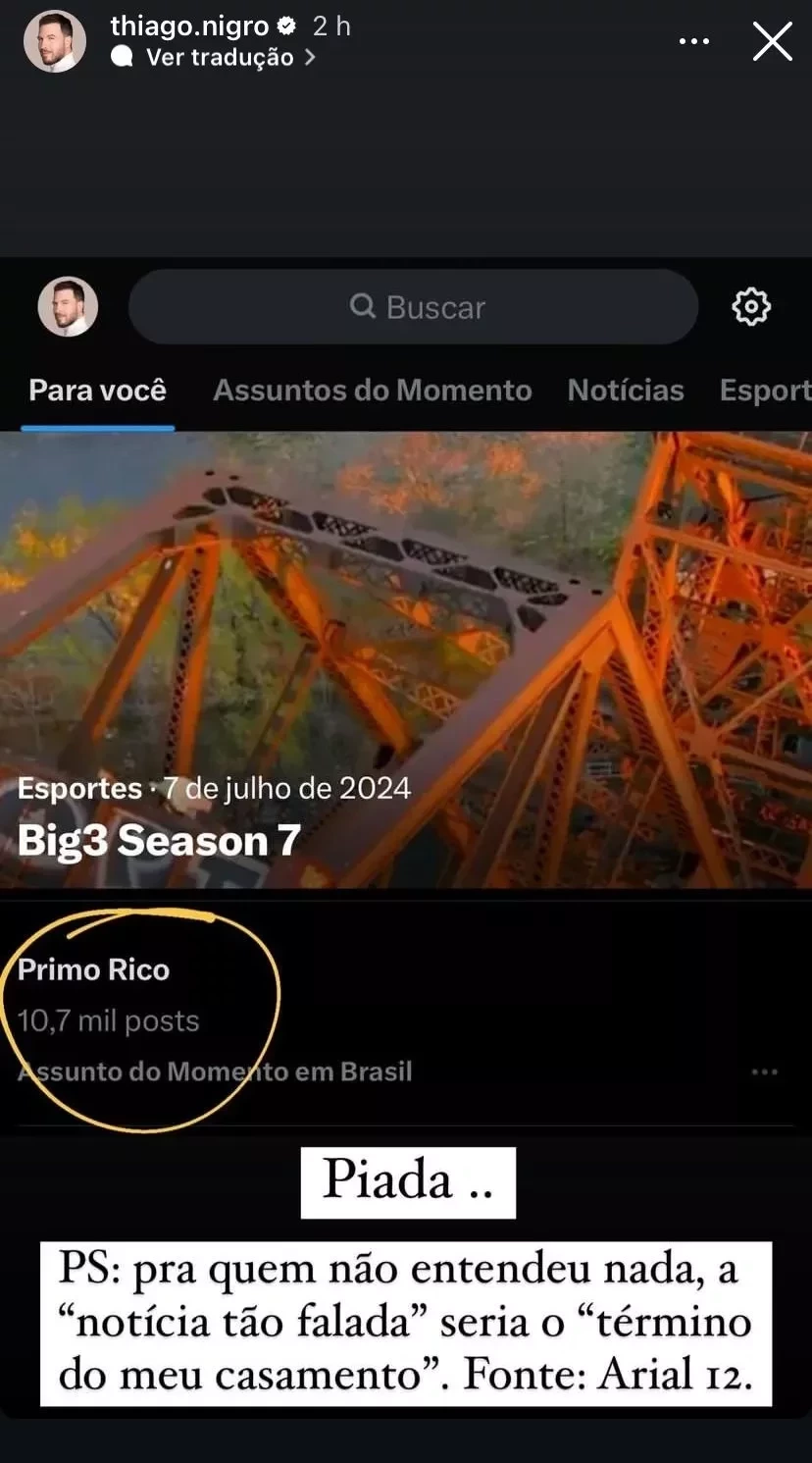Screen dimensions: 812x1463
Task: Tap the story author's profile picture
Action: (55, 41)
